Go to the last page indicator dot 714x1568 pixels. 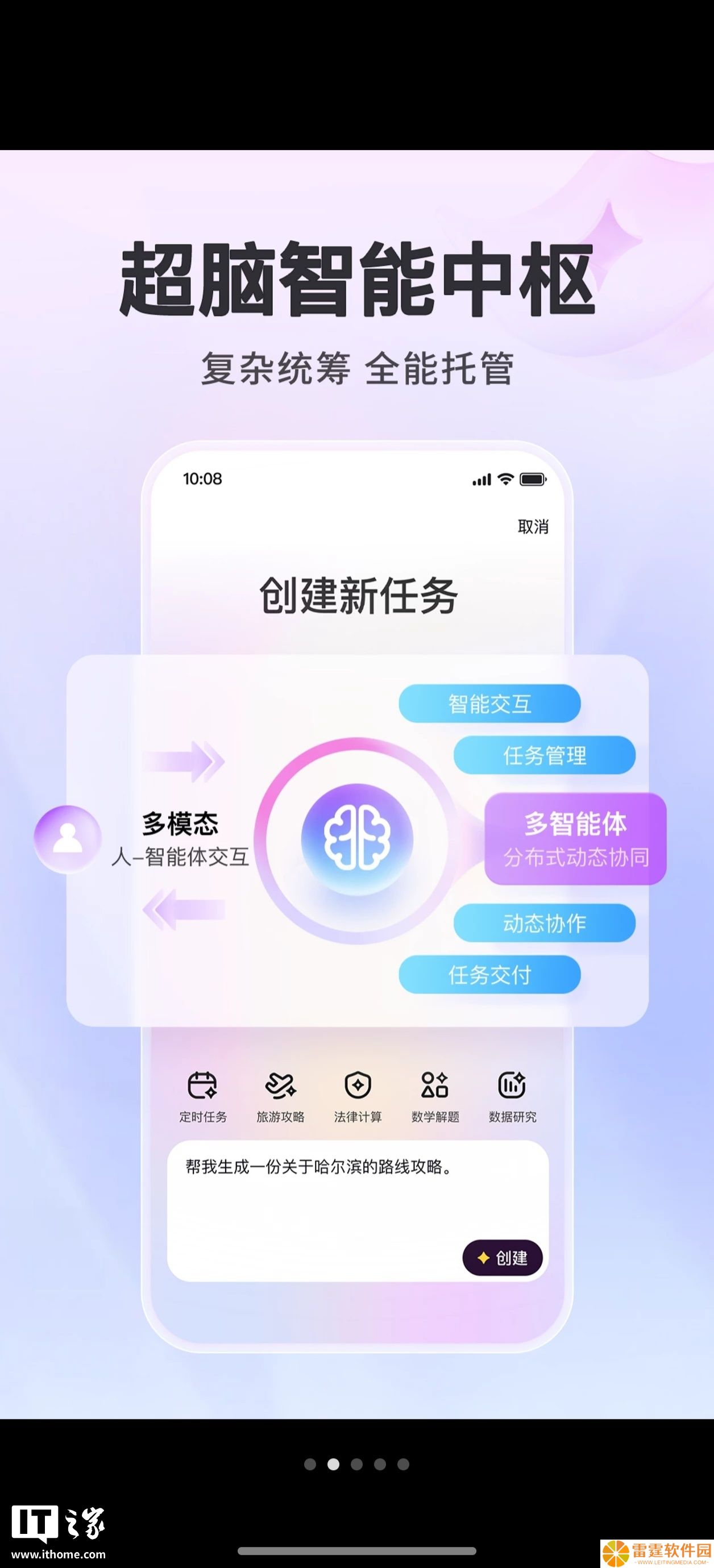(x=403, y=1464)
